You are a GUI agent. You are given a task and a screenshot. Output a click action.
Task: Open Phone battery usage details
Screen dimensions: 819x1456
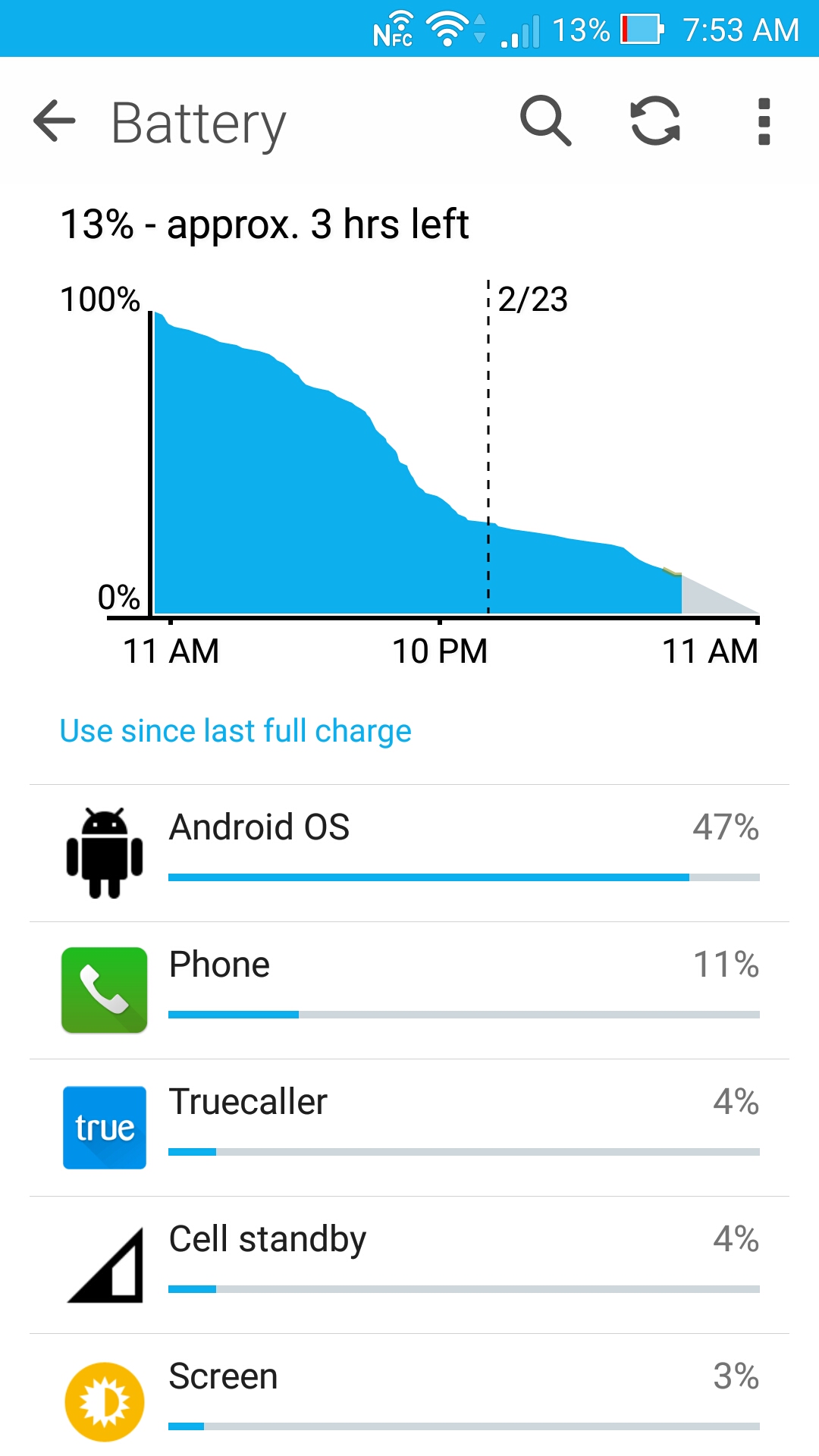pyautogui.click(x=409, y=990)
